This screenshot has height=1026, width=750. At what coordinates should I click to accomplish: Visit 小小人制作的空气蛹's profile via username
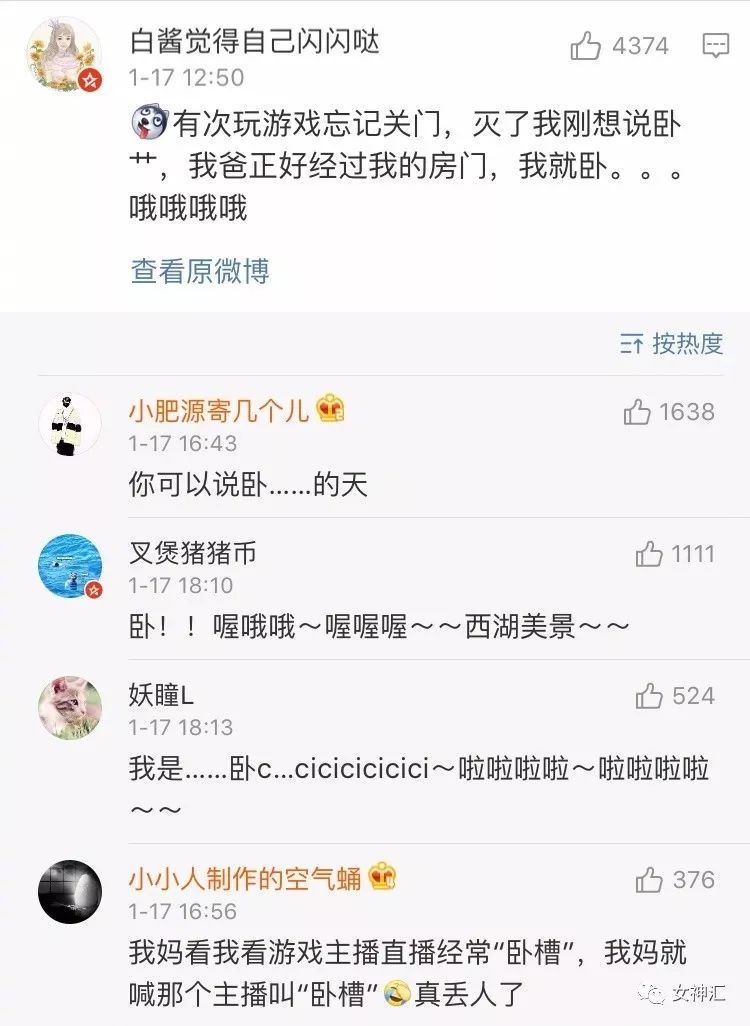[245, 878]
